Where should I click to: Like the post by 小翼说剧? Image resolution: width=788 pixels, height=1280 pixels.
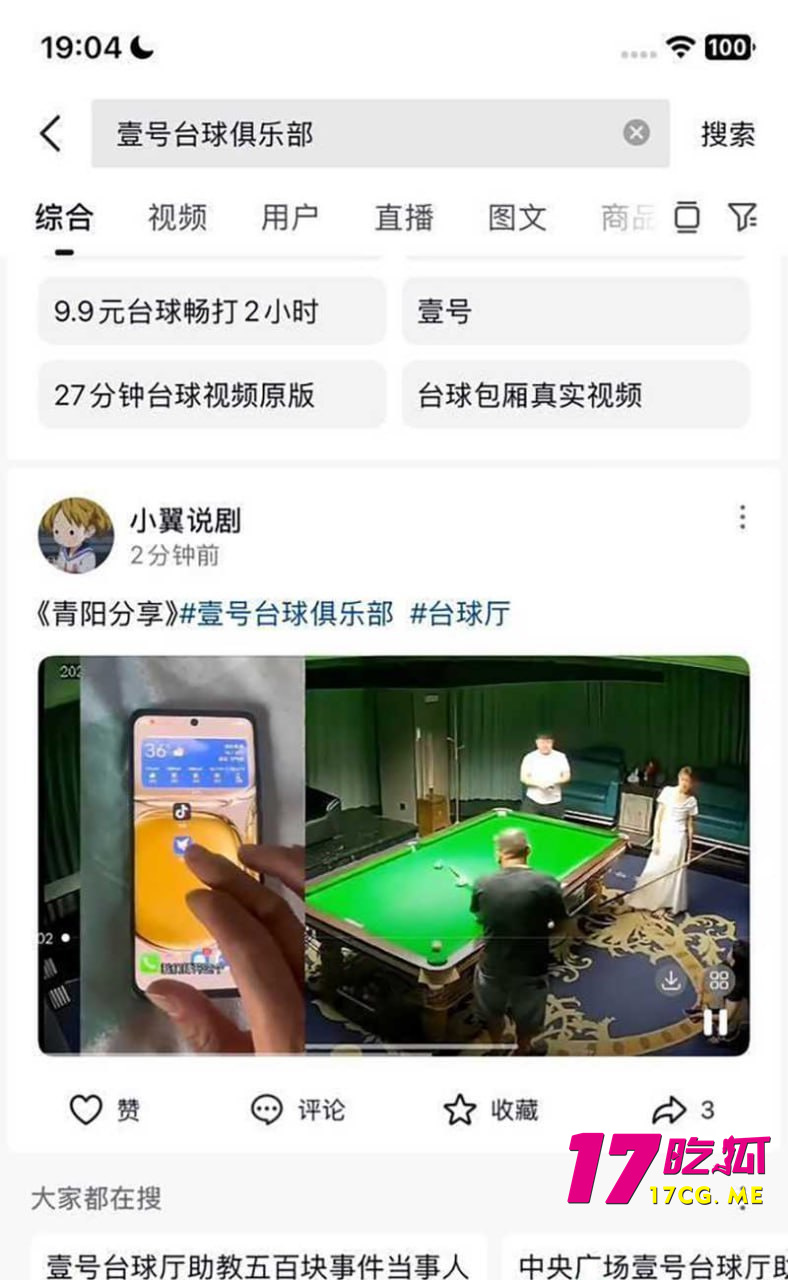pos(104,1110)
